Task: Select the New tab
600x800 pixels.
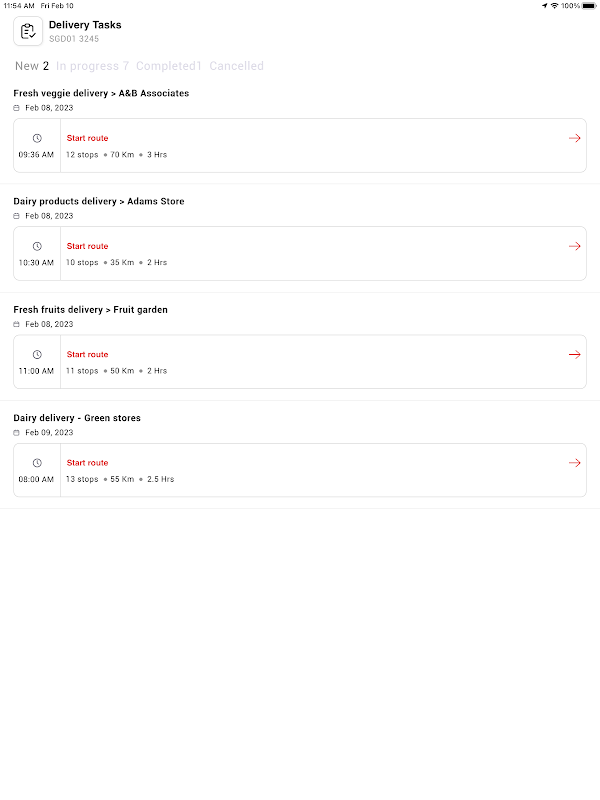Action: (x=32, y=66)
